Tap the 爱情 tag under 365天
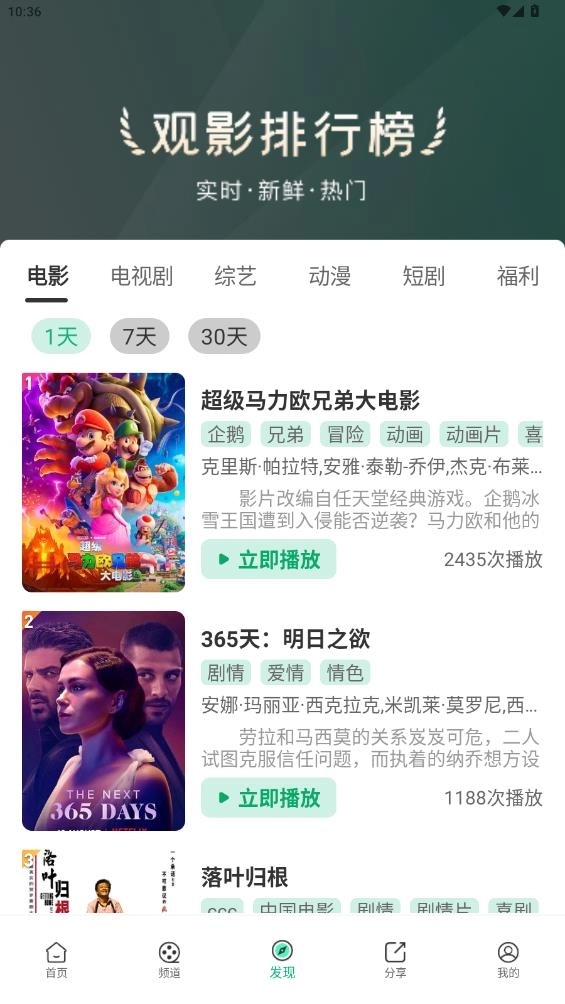This screenshot has width=565, height=1004. pos(286,672)
